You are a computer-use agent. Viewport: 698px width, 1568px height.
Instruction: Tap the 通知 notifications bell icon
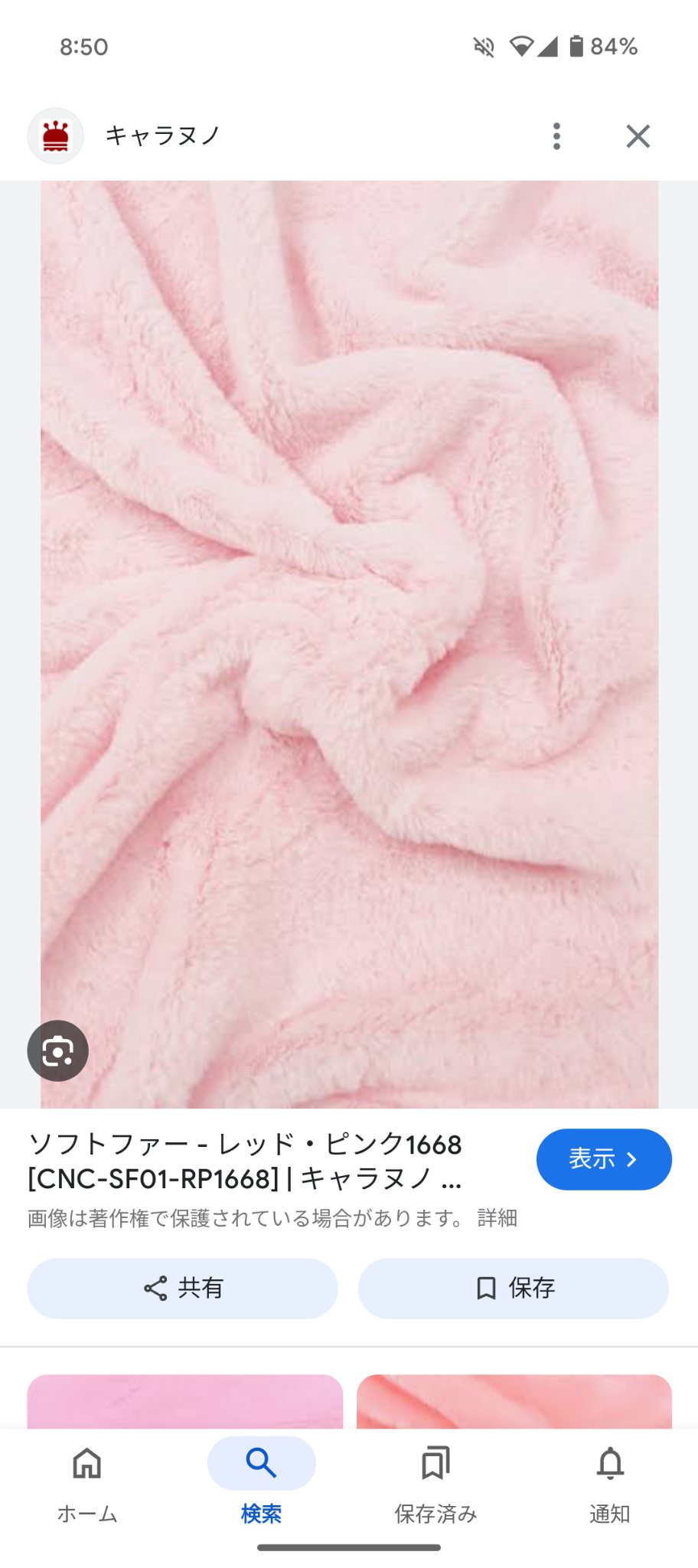coord(610,1461)
